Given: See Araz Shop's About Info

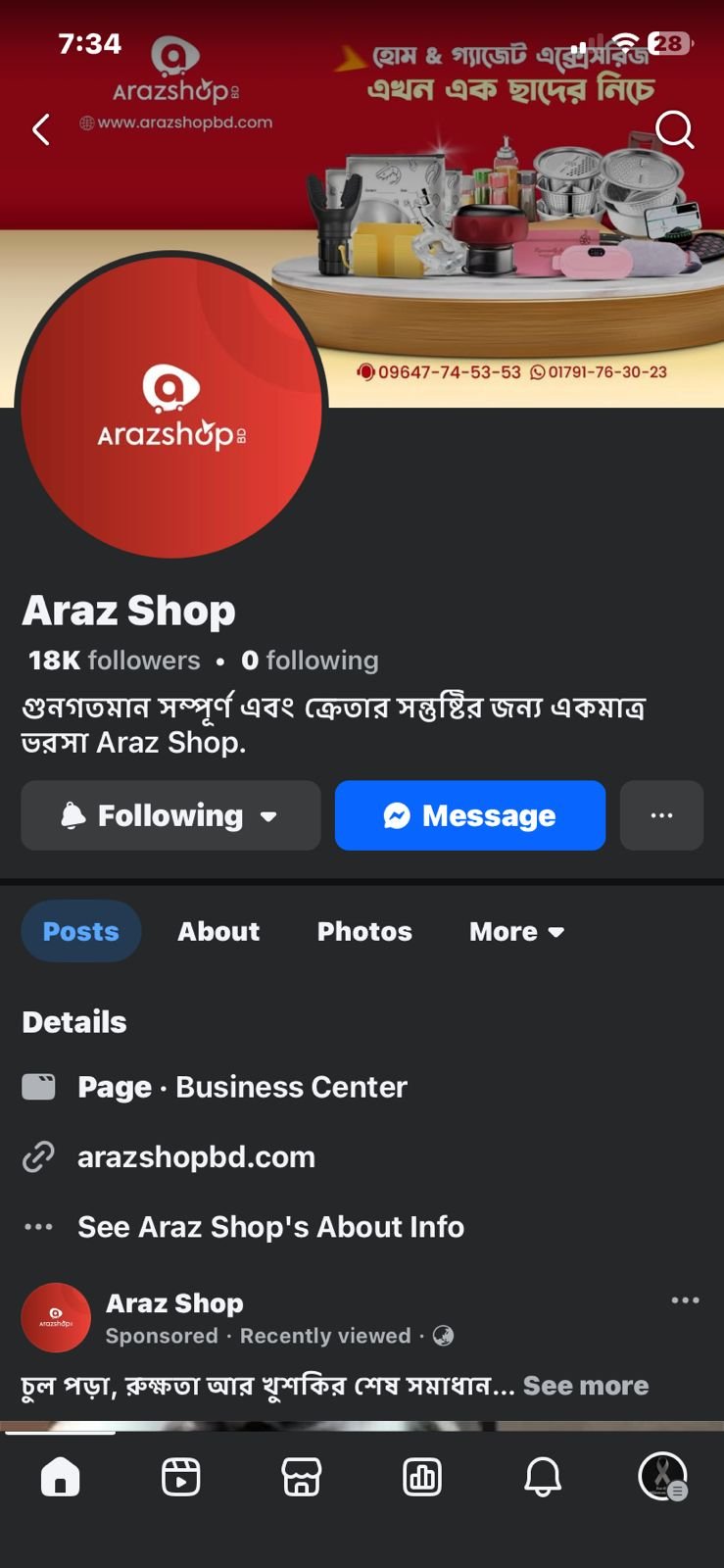Looking at the screenshot, I should click(270, 1227).
